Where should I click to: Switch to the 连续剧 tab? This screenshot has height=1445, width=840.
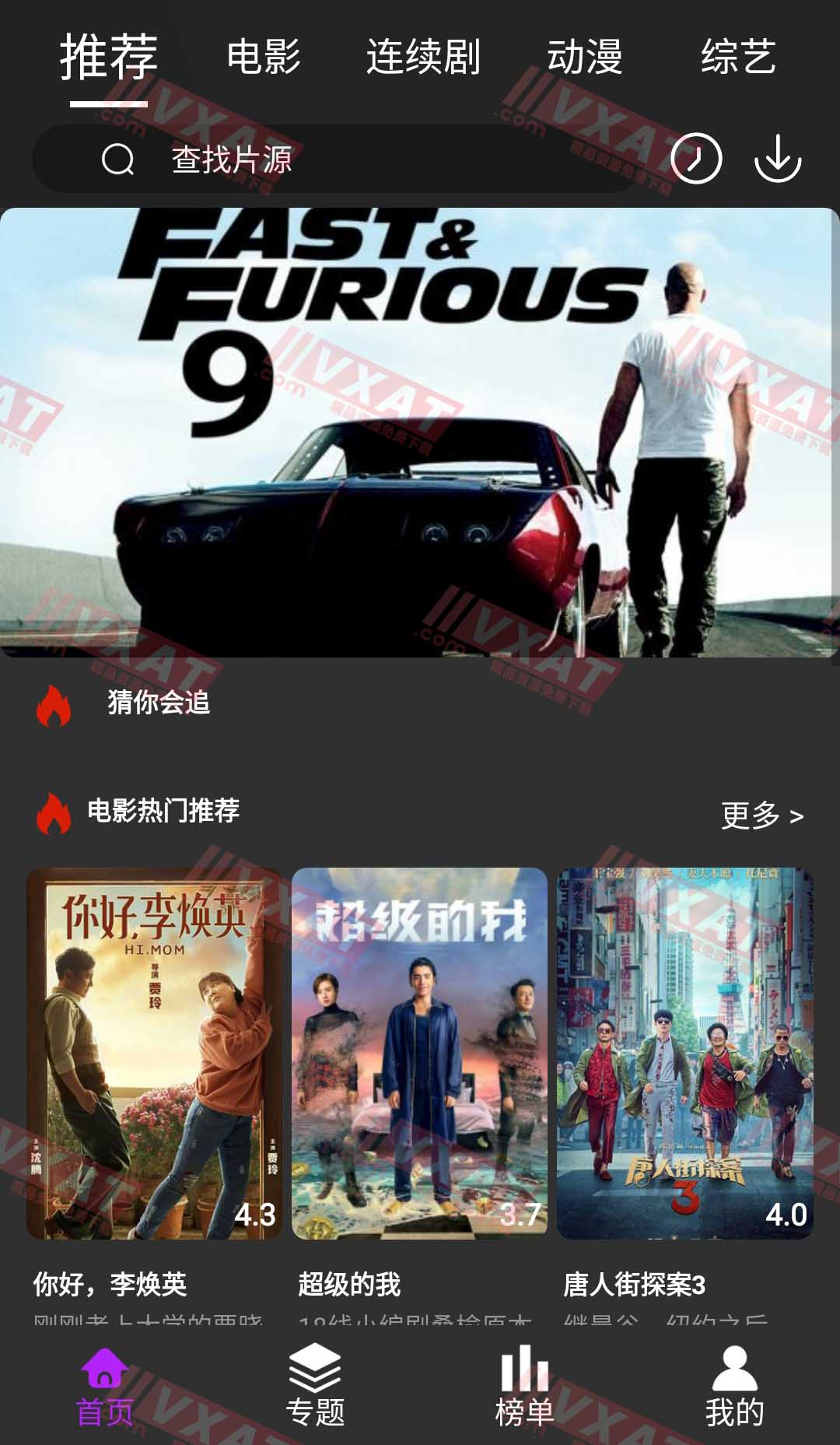[x=424, y=58]
